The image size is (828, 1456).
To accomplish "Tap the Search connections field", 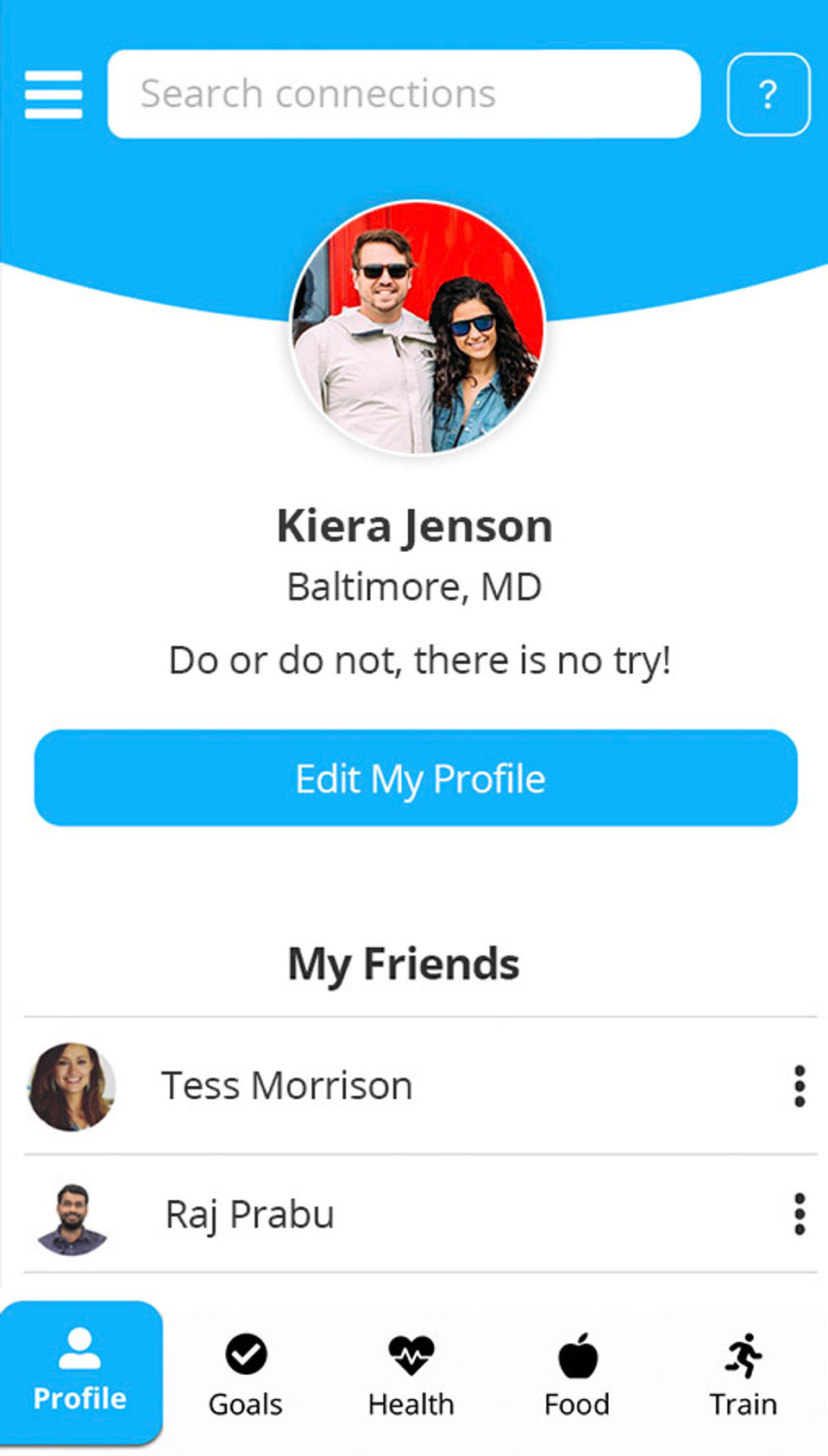I will coord(404,94).
